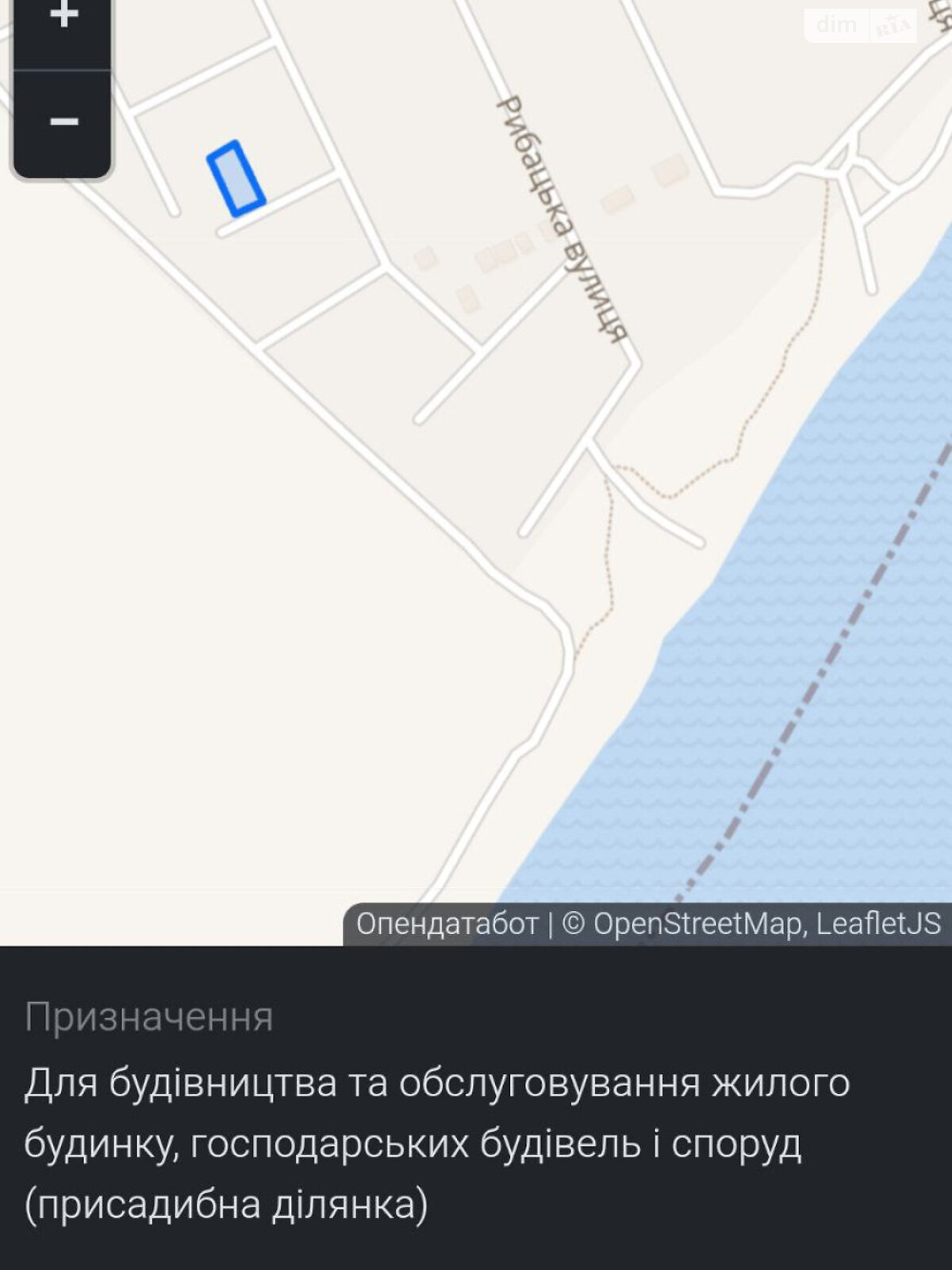This screenshot has width=952, height=1270.
Task: Zoom out of the map
Action: pyautogui.click(x=63, y=121)
